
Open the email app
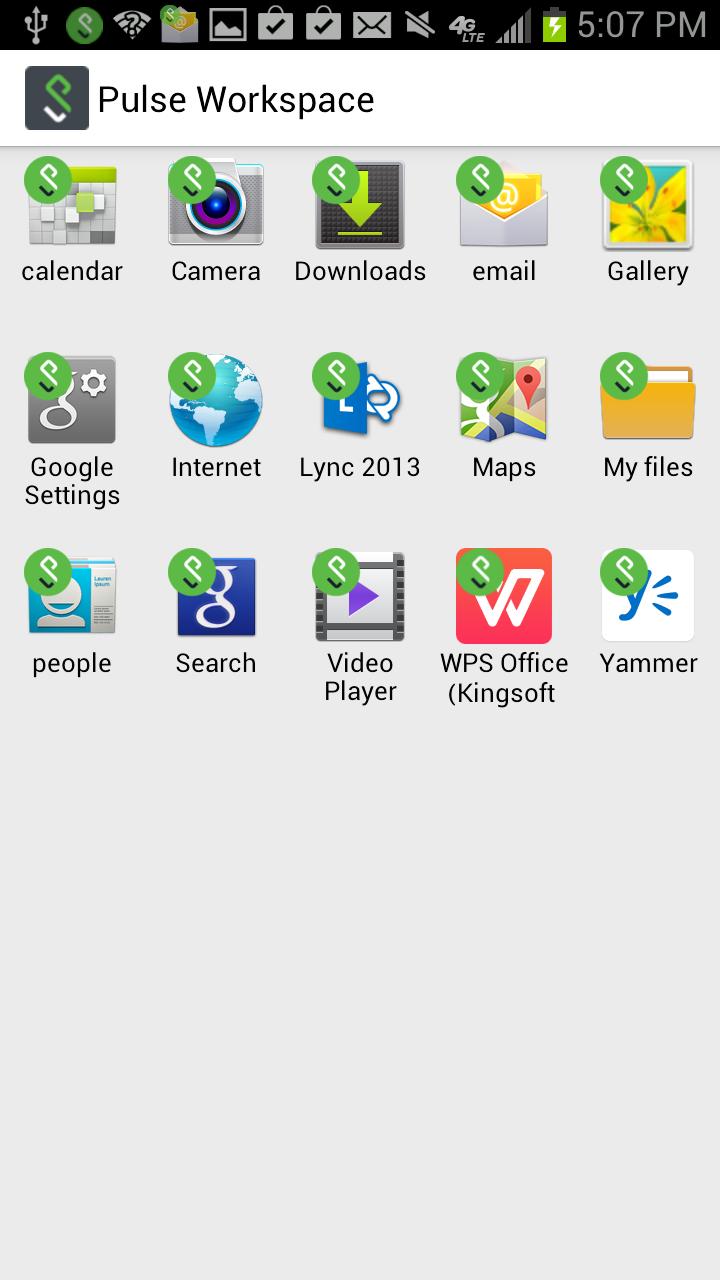pyautogui.click(x=504, y=205)
